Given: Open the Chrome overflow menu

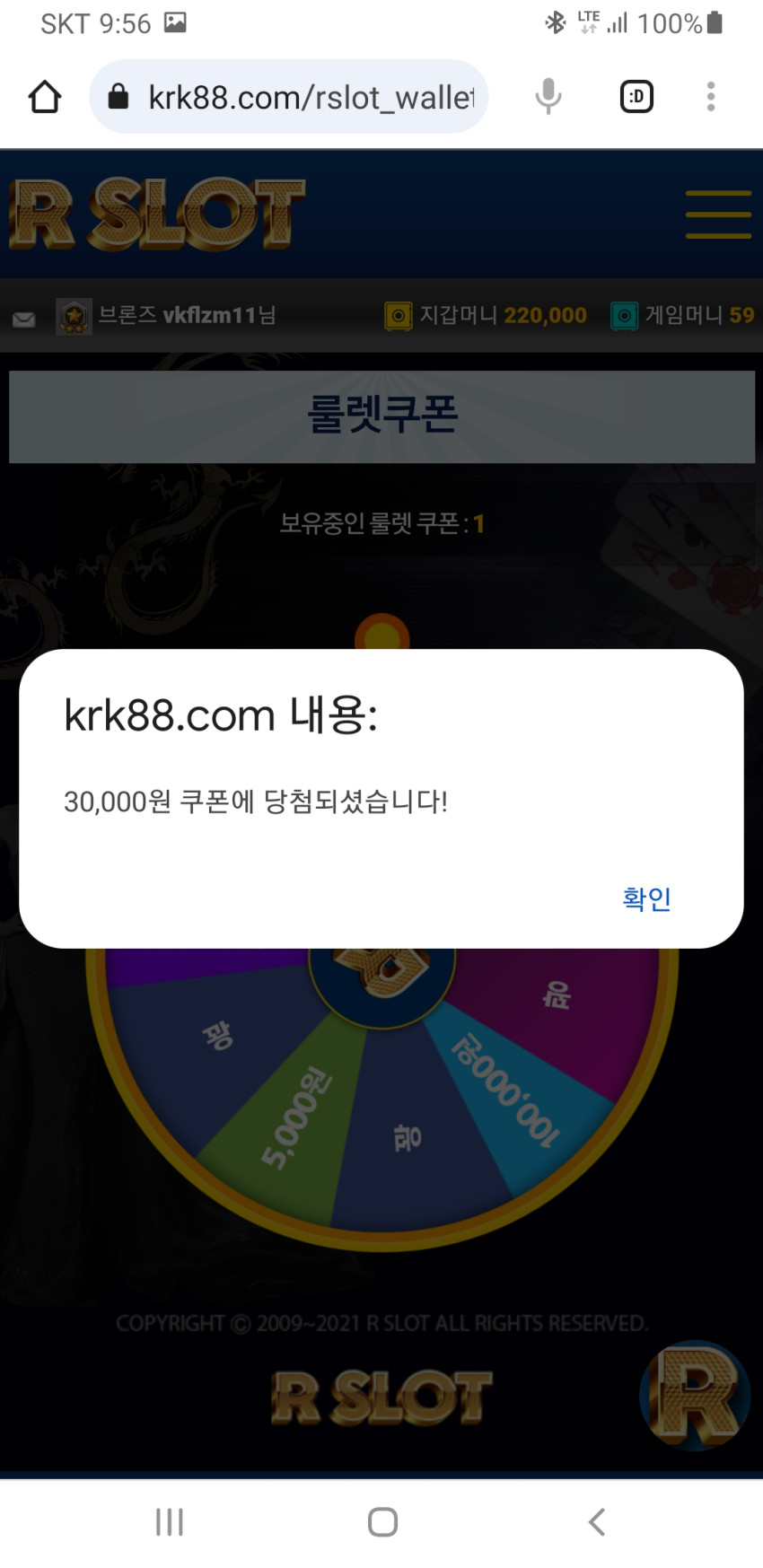Looking at the screenshot, I should (710, 97).
